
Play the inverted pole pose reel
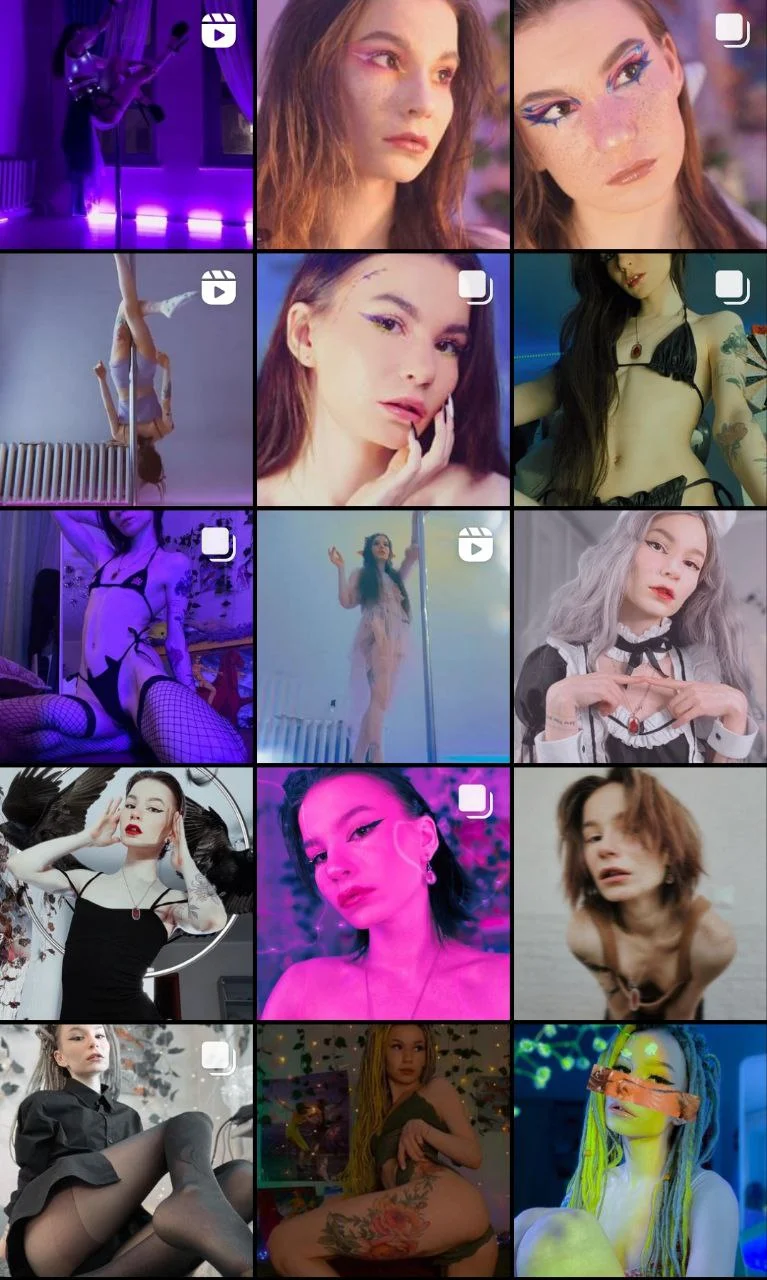point(126,380)
